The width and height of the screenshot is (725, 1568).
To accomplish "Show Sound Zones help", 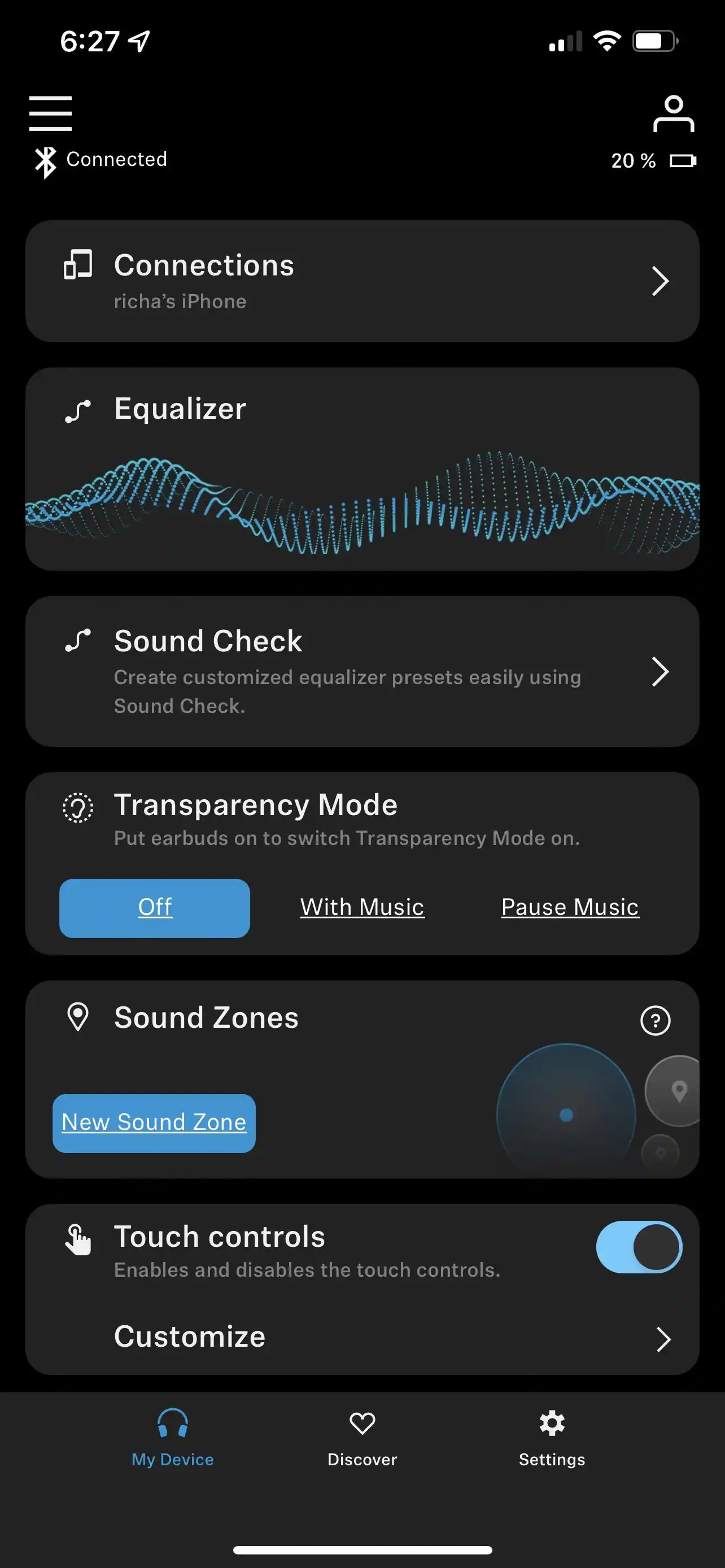I will 655,1020.
